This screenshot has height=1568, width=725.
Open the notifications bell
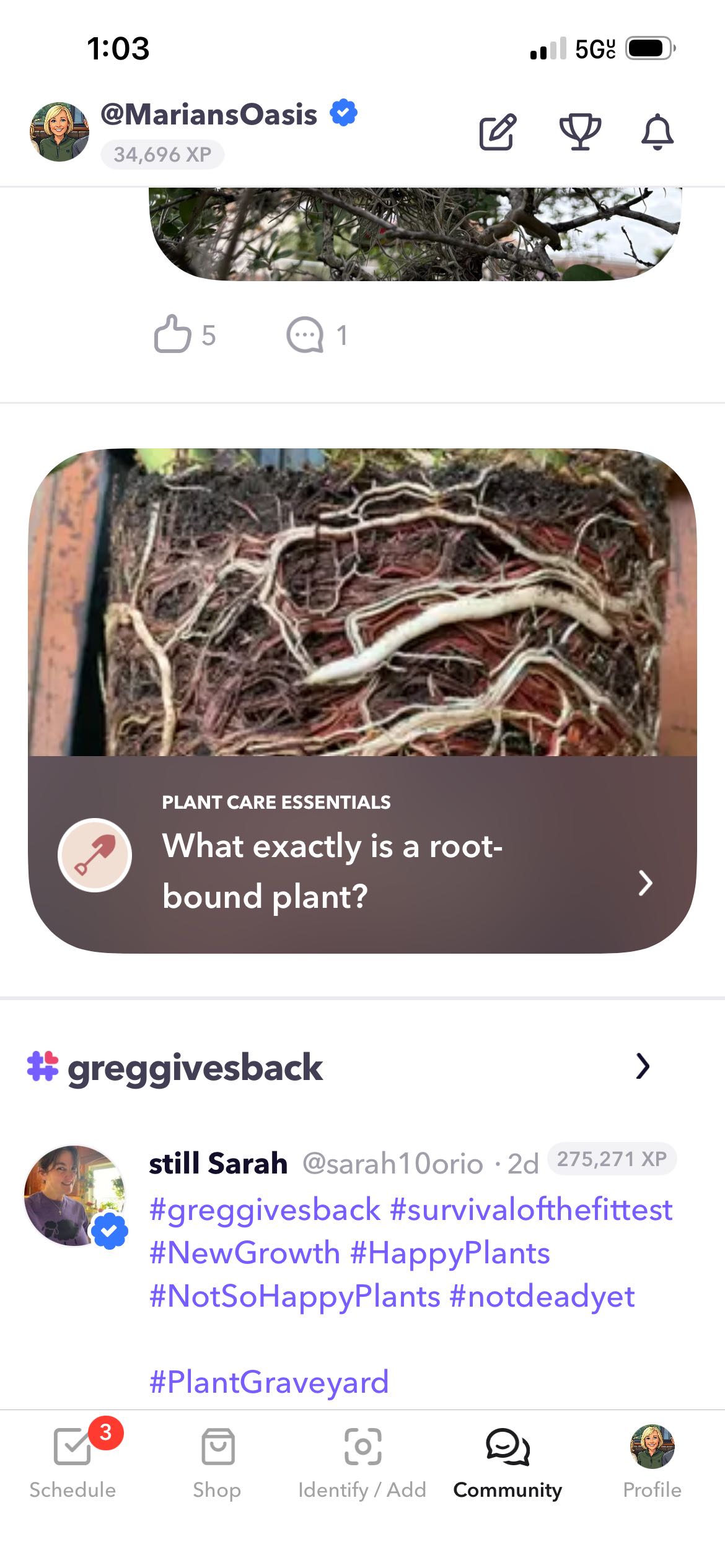tap(657, 132)
